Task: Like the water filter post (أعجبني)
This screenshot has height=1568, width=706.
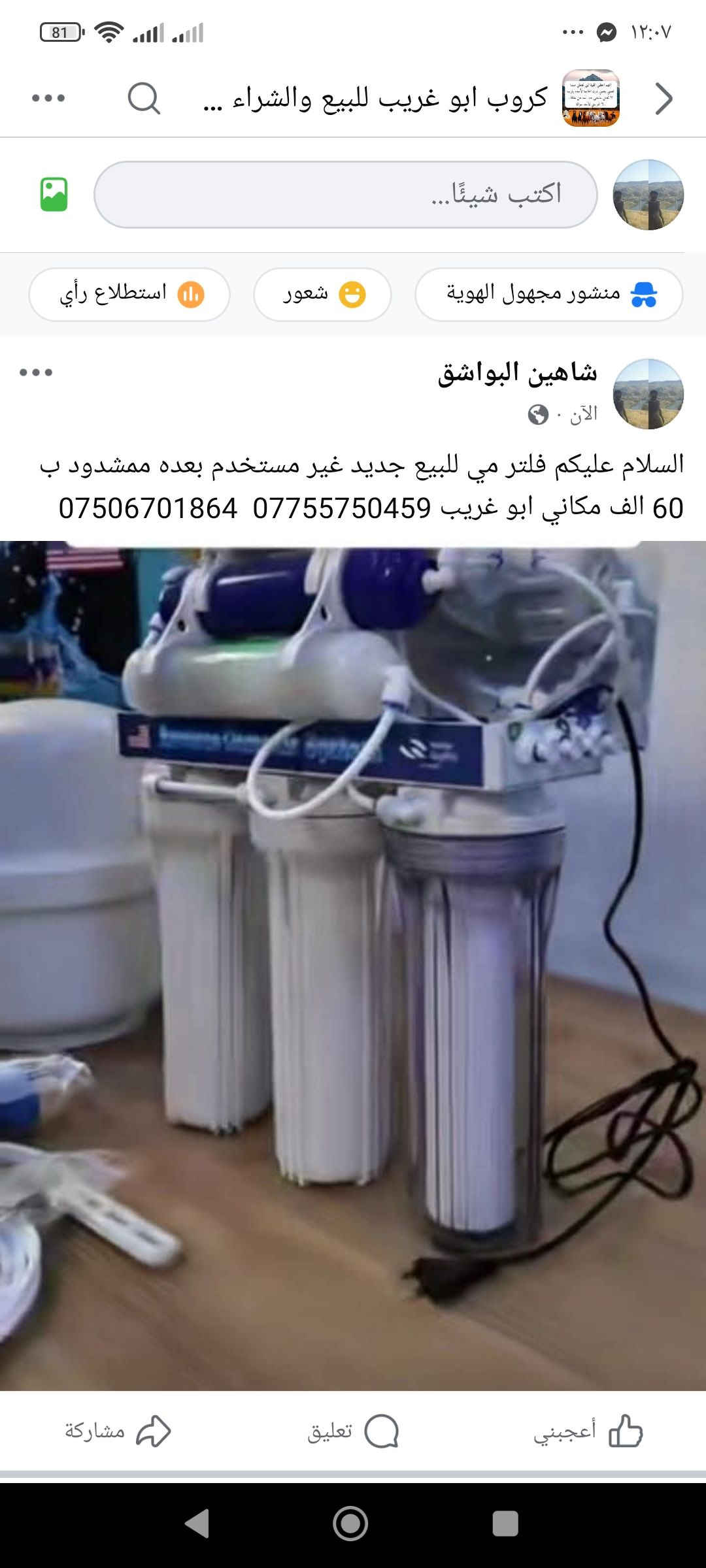Action: click(588, 1431)
